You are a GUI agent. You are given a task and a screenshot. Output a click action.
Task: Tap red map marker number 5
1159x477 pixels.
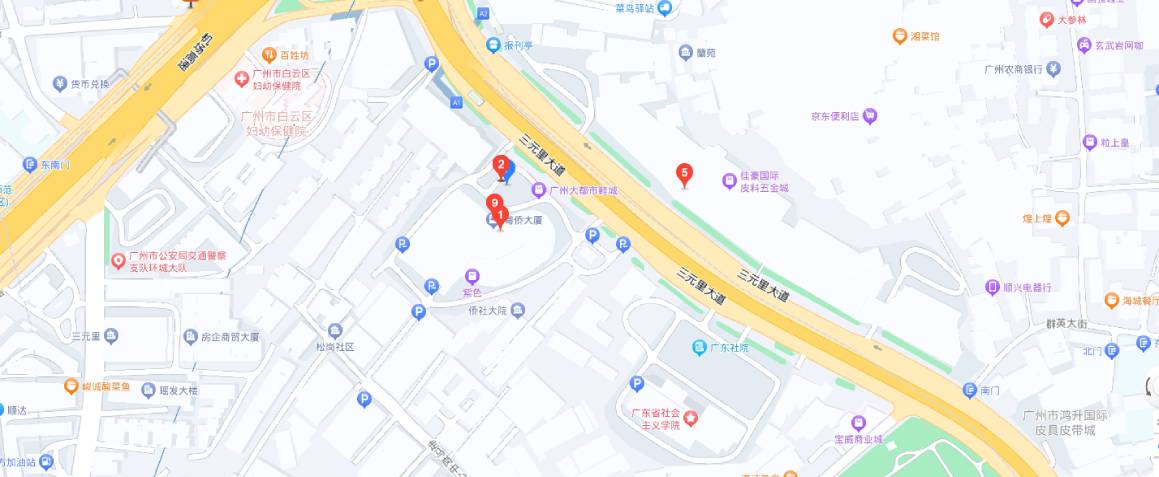(684, 173)
